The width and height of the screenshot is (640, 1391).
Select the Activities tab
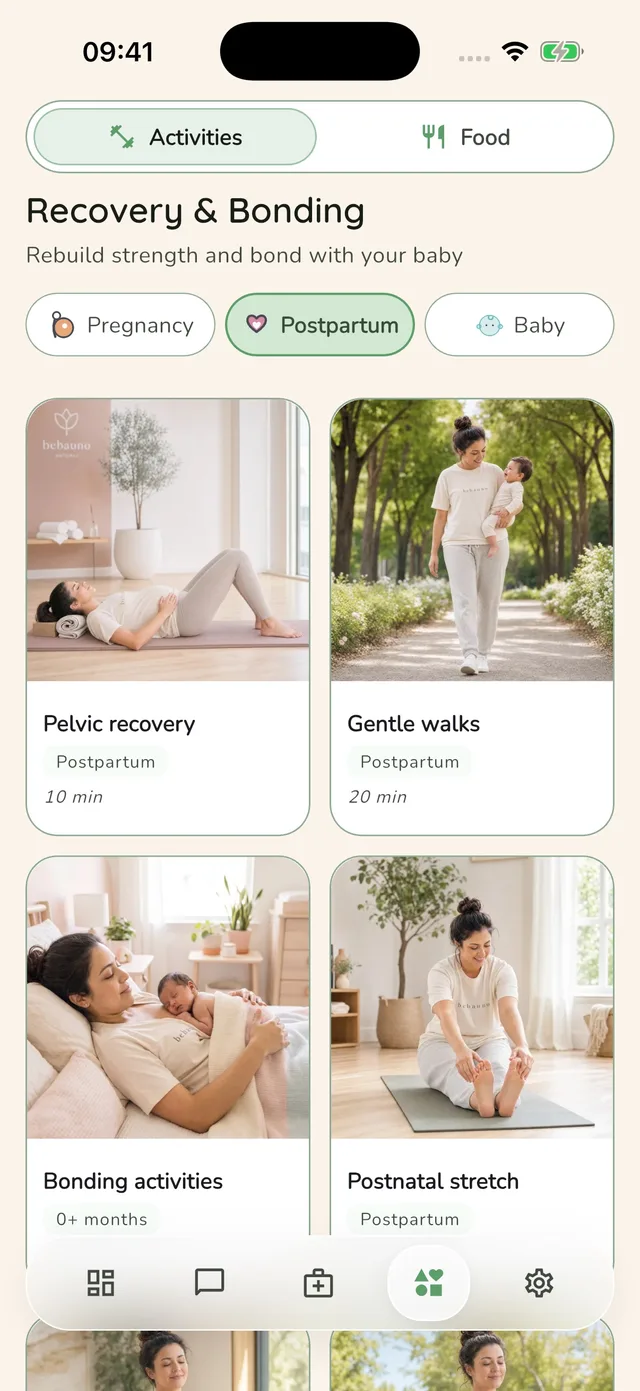(x=175, y=137)
